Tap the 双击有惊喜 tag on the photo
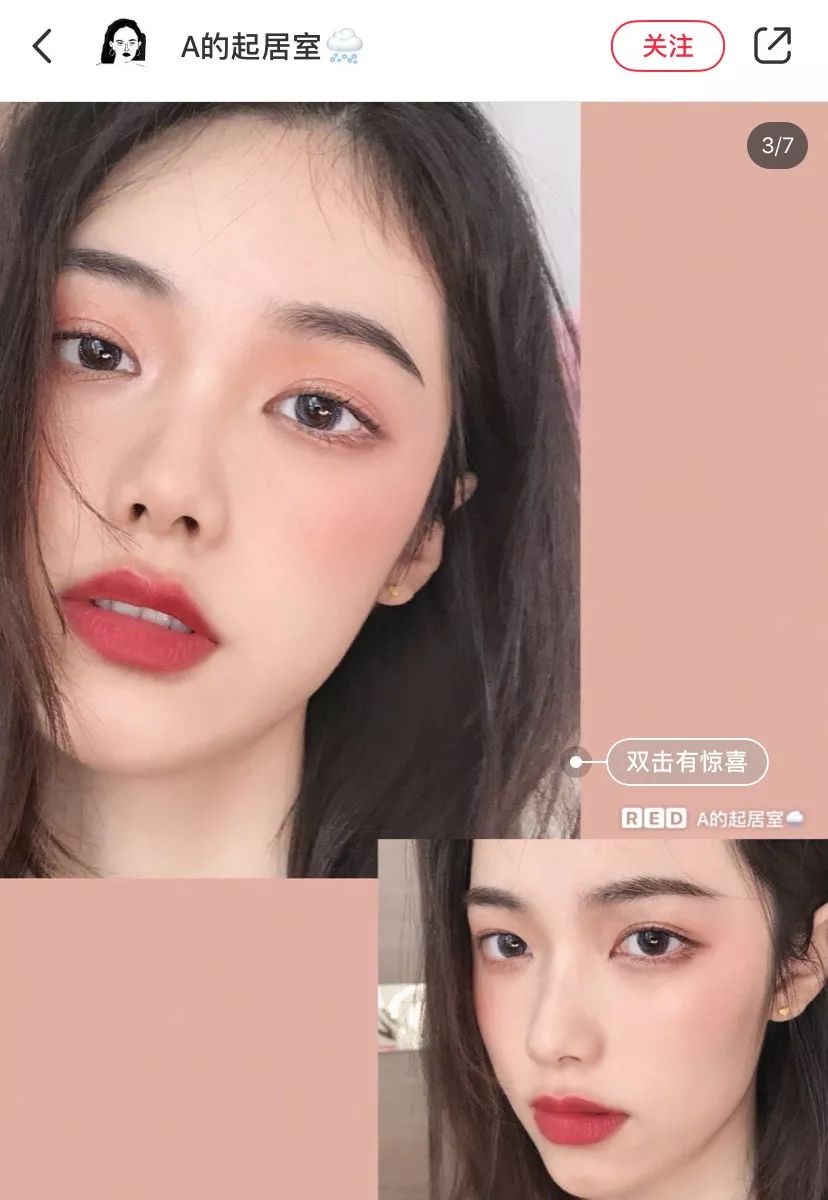 click(686, 763)
